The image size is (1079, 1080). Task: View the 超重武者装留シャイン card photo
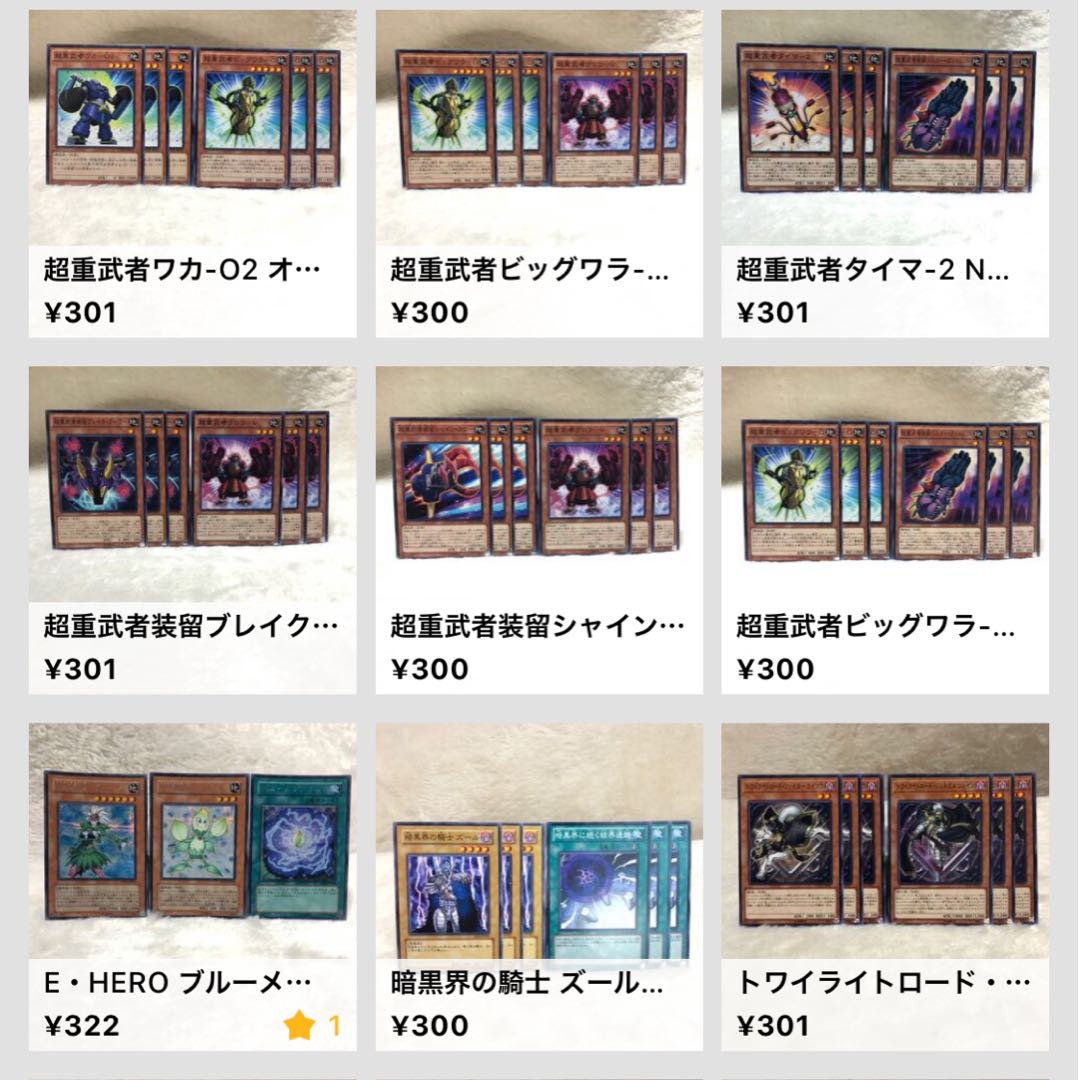(x=539, y=480)
